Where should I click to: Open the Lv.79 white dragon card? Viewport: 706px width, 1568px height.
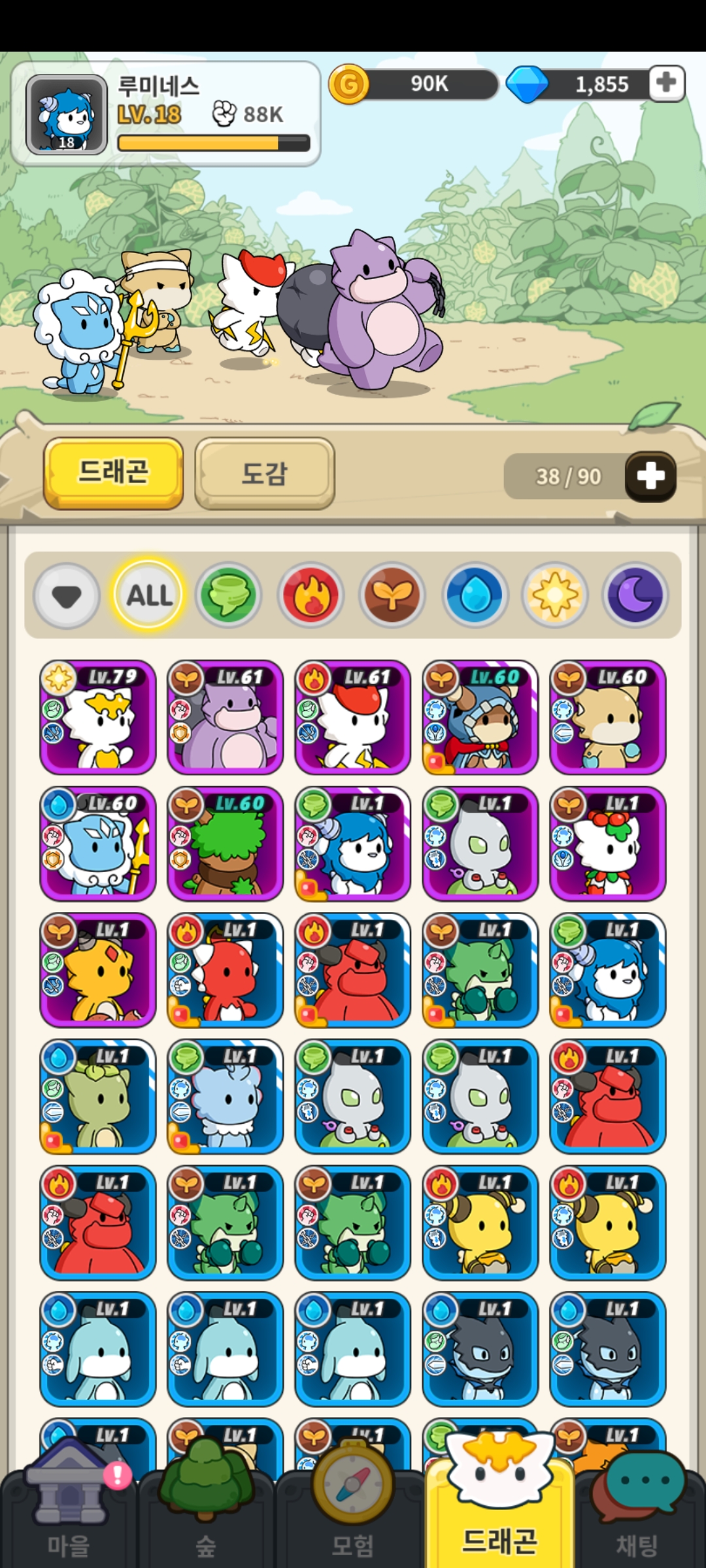pyautogui.click(x=98, y=717)
